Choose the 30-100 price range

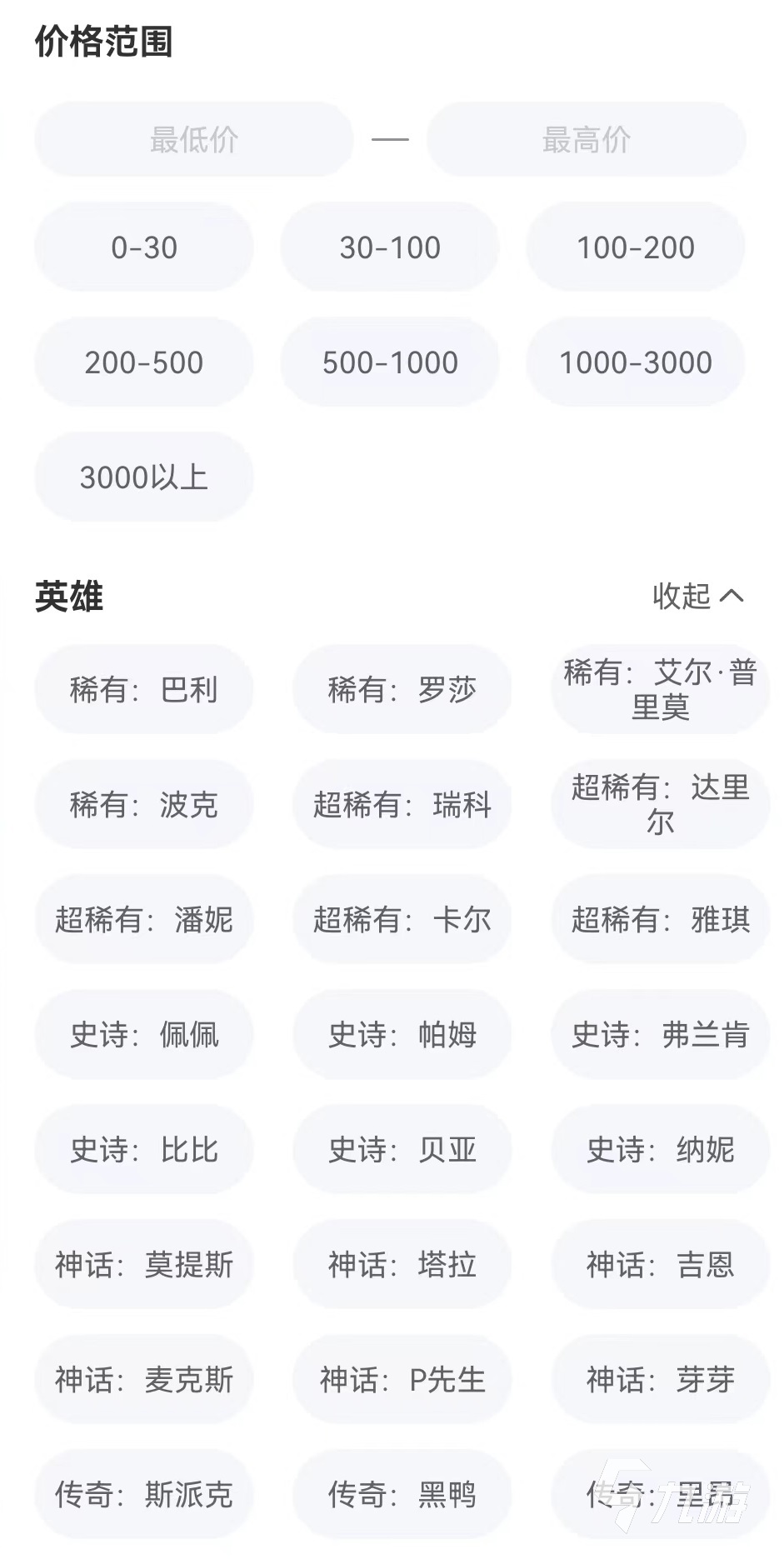390,247
